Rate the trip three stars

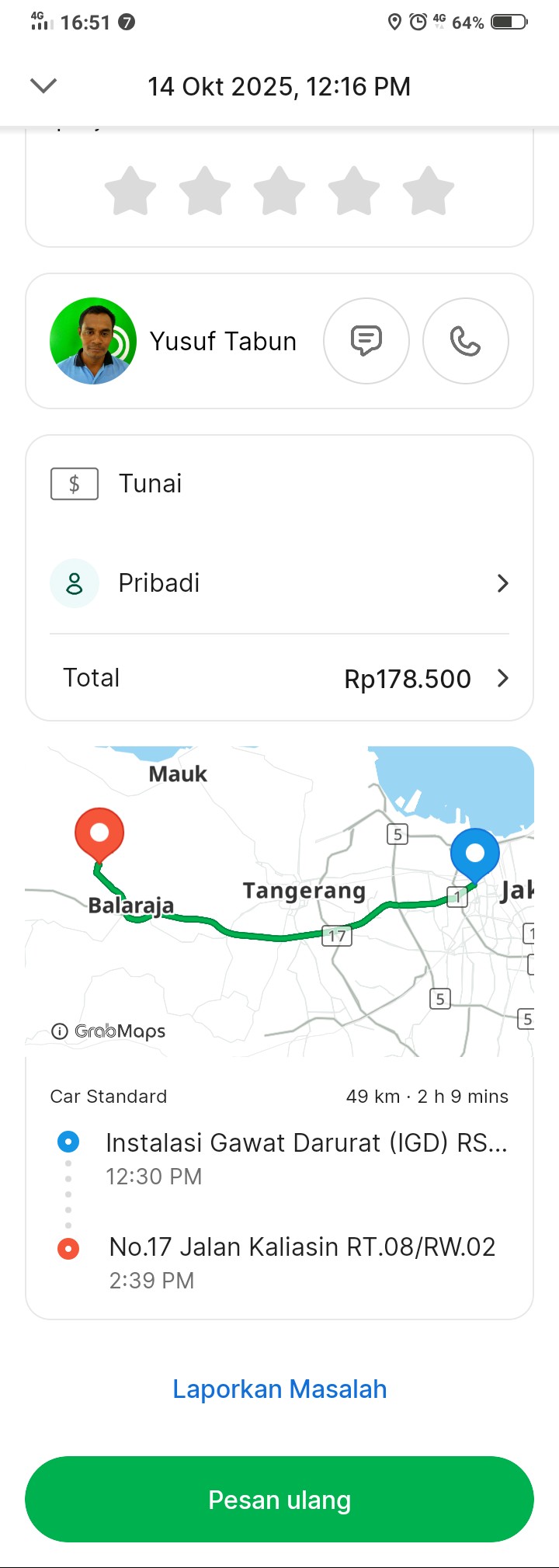[279, 190]
